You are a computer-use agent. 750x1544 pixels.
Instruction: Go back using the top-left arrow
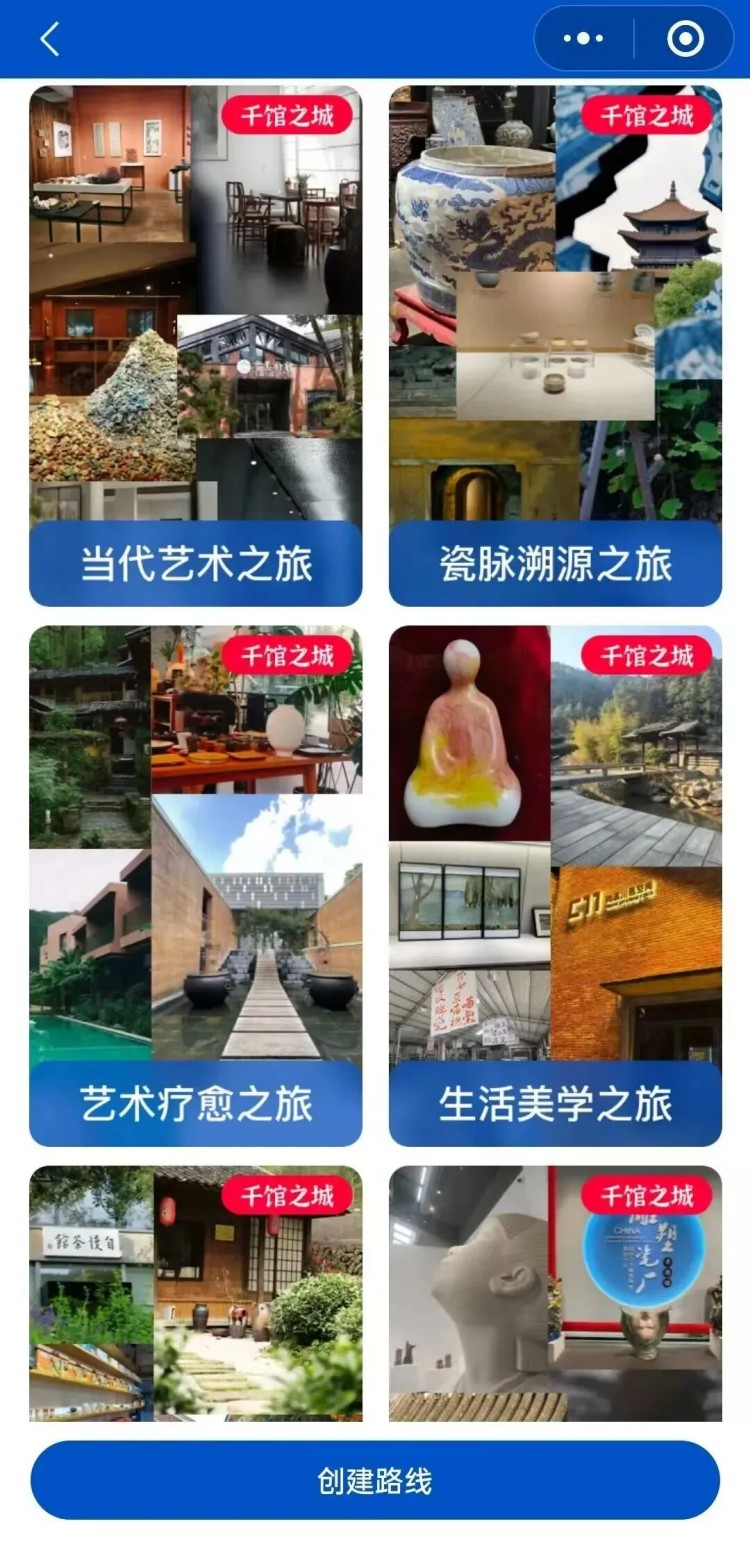tap(50, 39)
